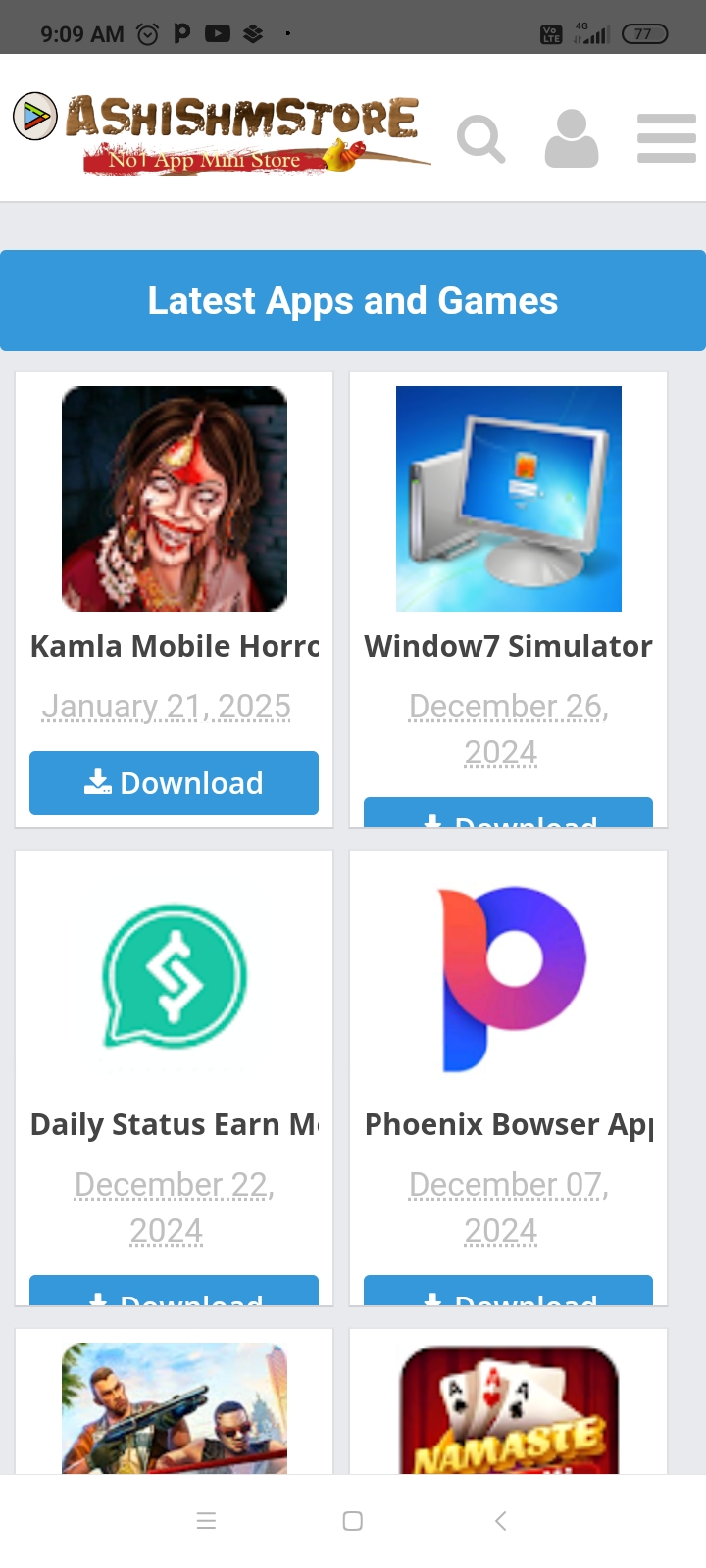Download Kamla Mobile Horror

pos(174,782)
